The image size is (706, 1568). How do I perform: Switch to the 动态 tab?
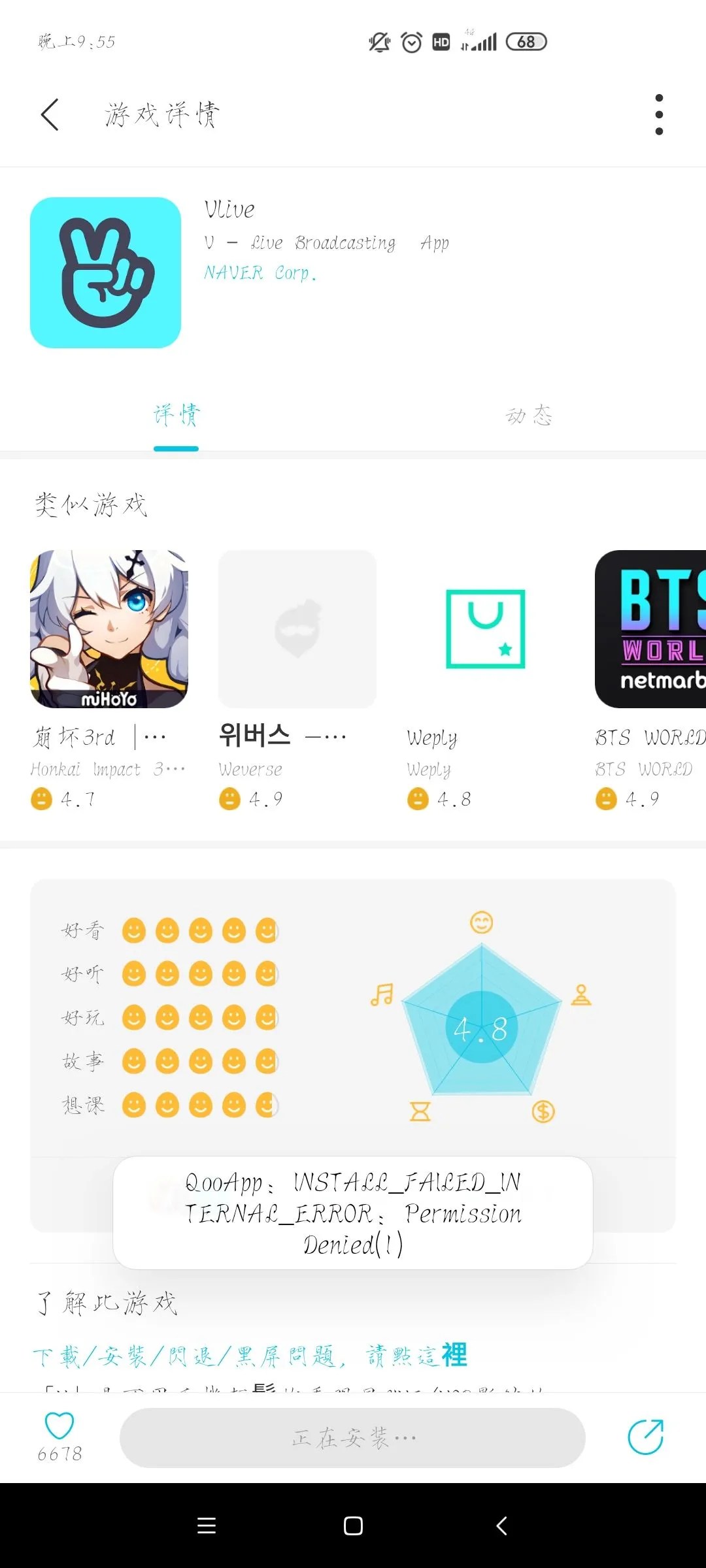pos(529,416)
